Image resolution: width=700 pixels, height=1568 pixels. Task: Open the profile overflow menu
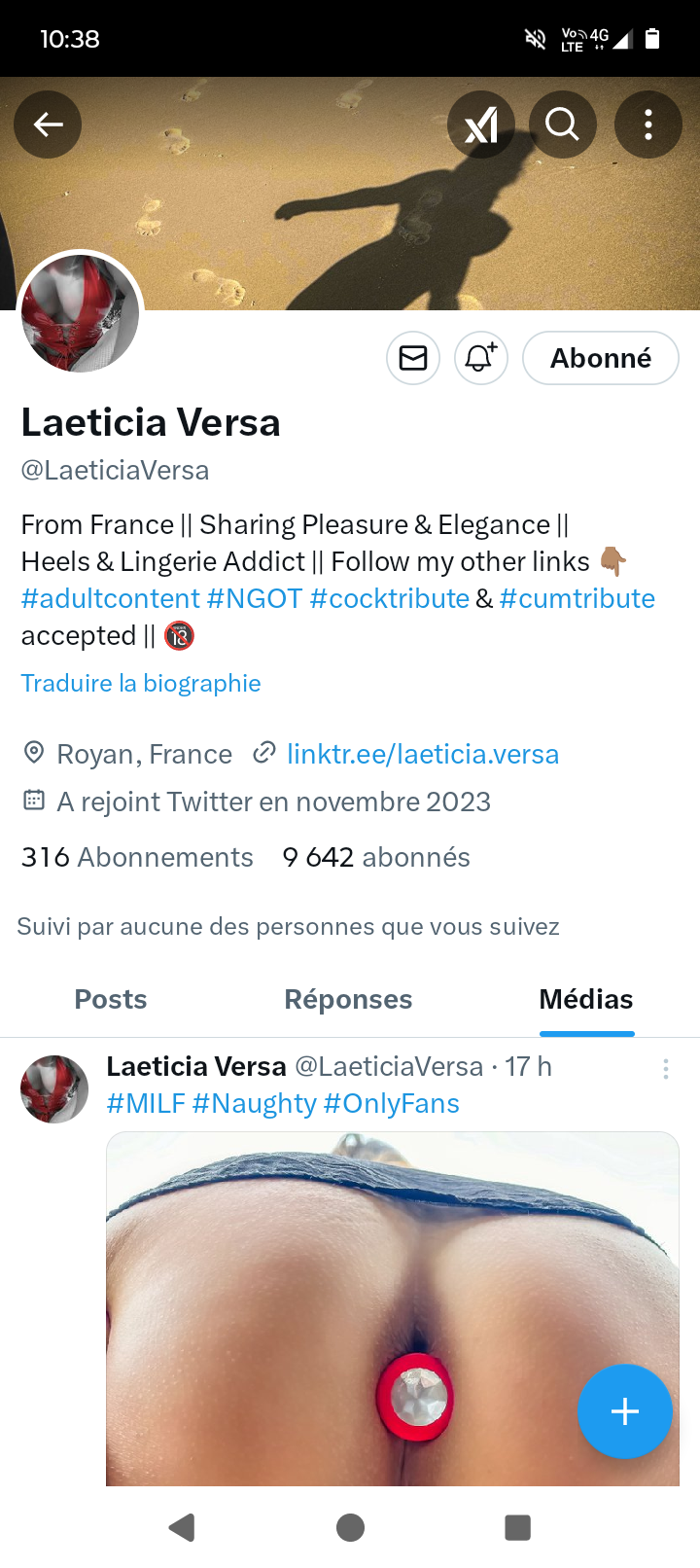click(647, 125)
